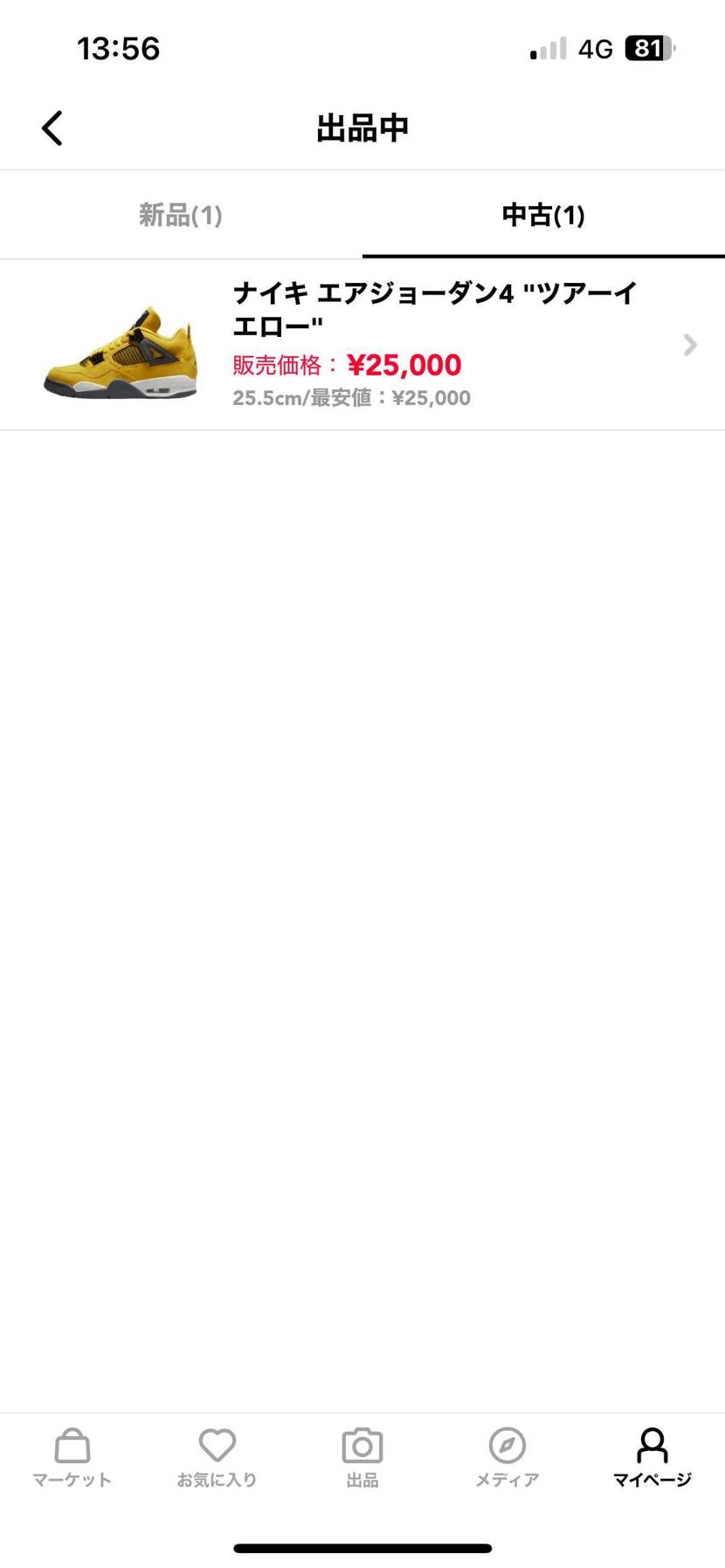Switch to the 新品(1) tab

point(181,215)
